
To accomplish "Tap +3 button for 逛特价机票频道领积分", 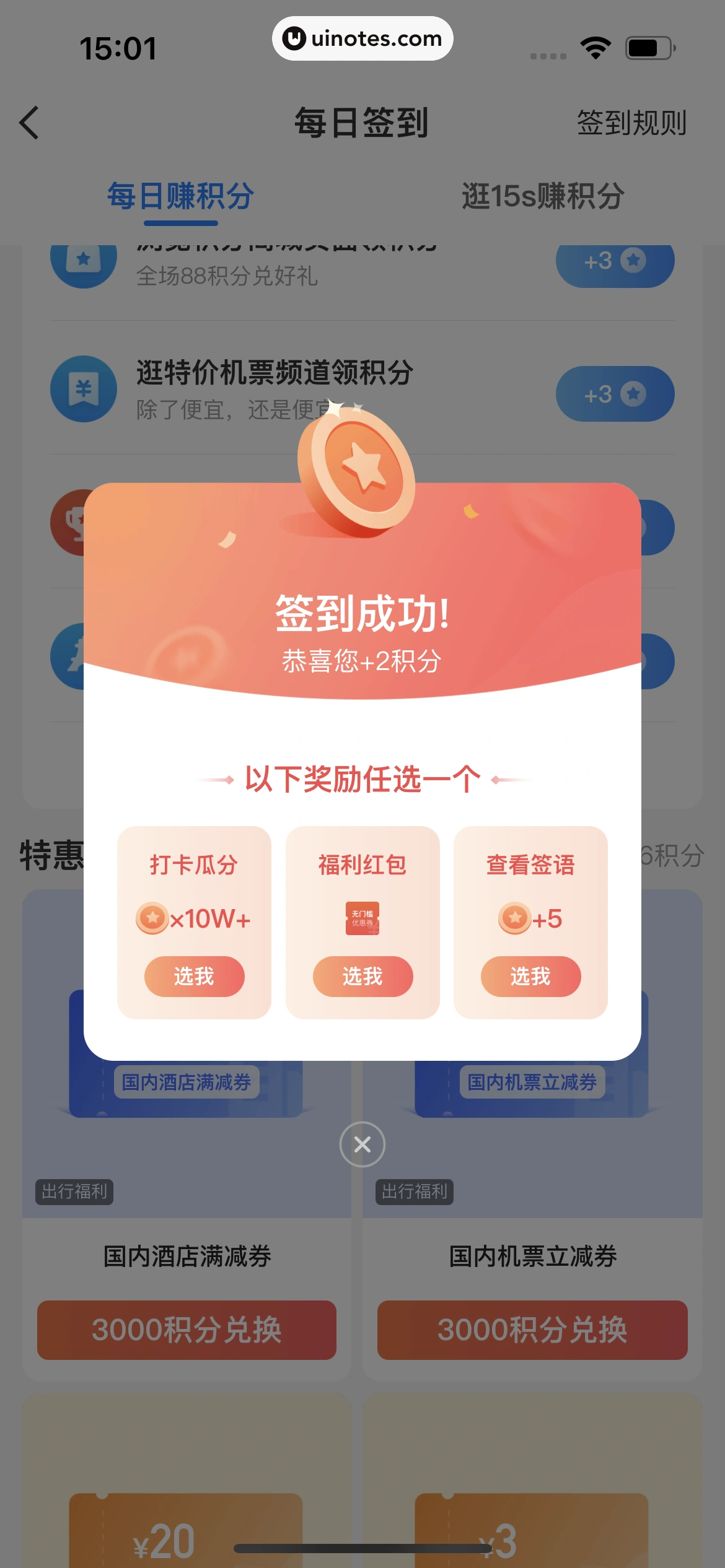I will (614, 394).
